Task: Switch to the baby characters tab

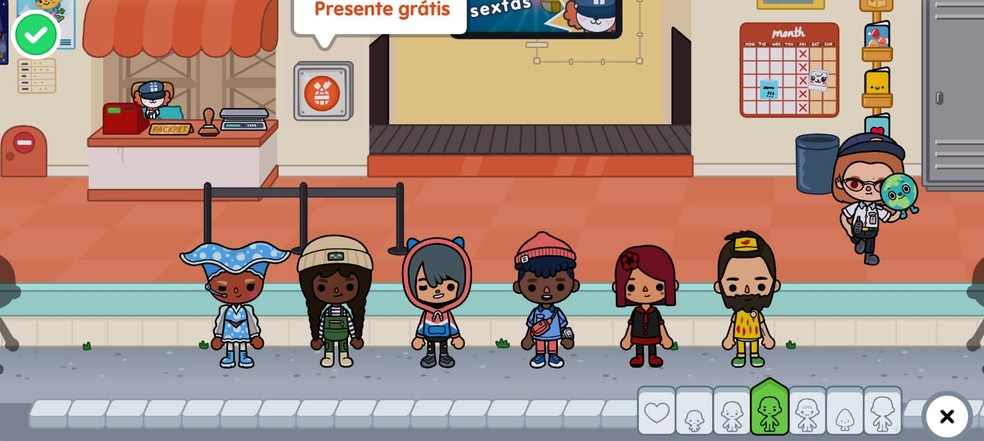Action: point(694,413)
